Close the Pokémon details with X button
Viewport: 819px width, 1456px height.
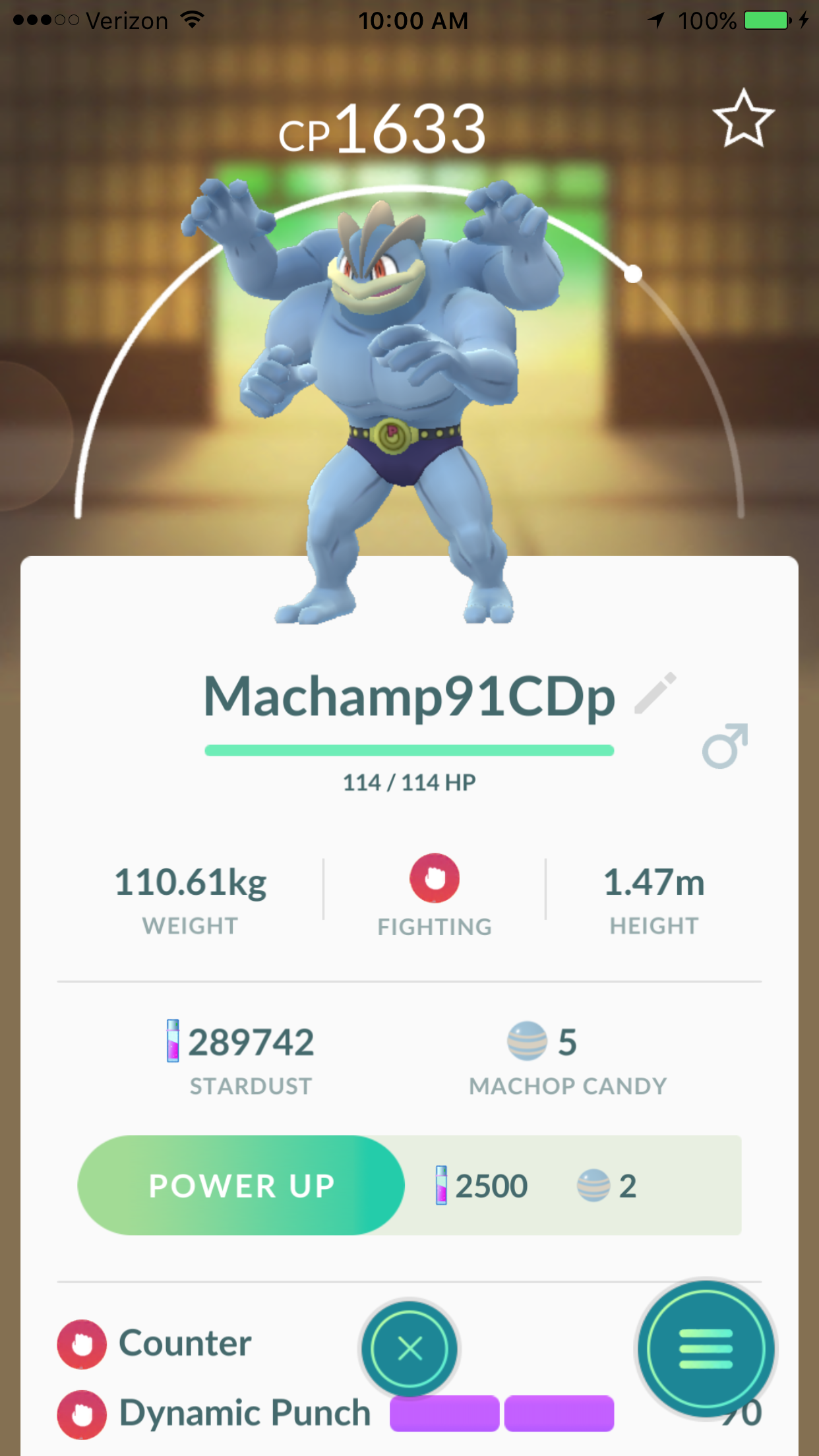pos(409,1349)
